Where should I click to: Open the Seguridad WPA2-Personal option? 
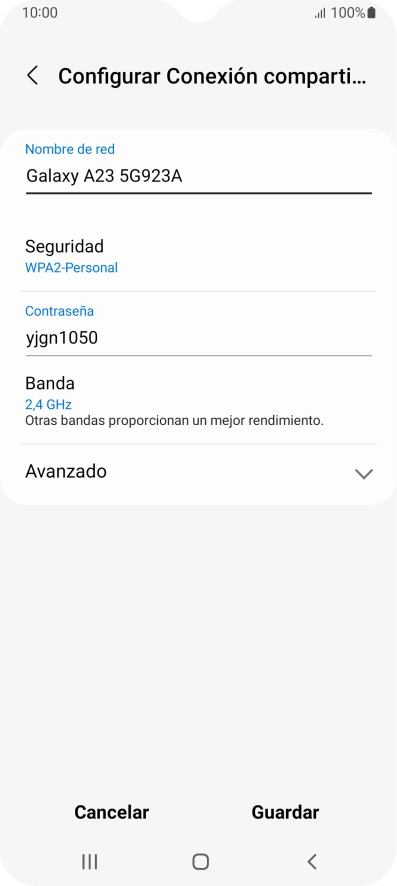(x=198, y=256)
